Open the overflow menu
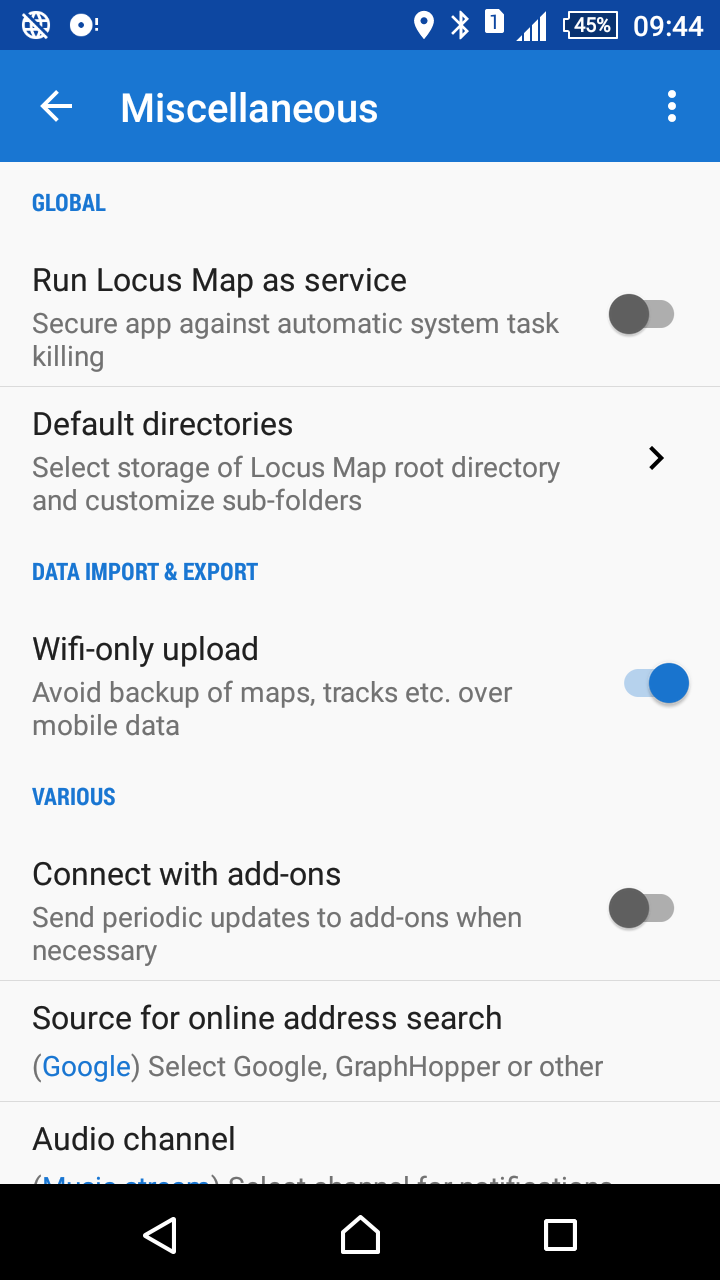Screen dimensions: 720x1280 coord(671,107)
